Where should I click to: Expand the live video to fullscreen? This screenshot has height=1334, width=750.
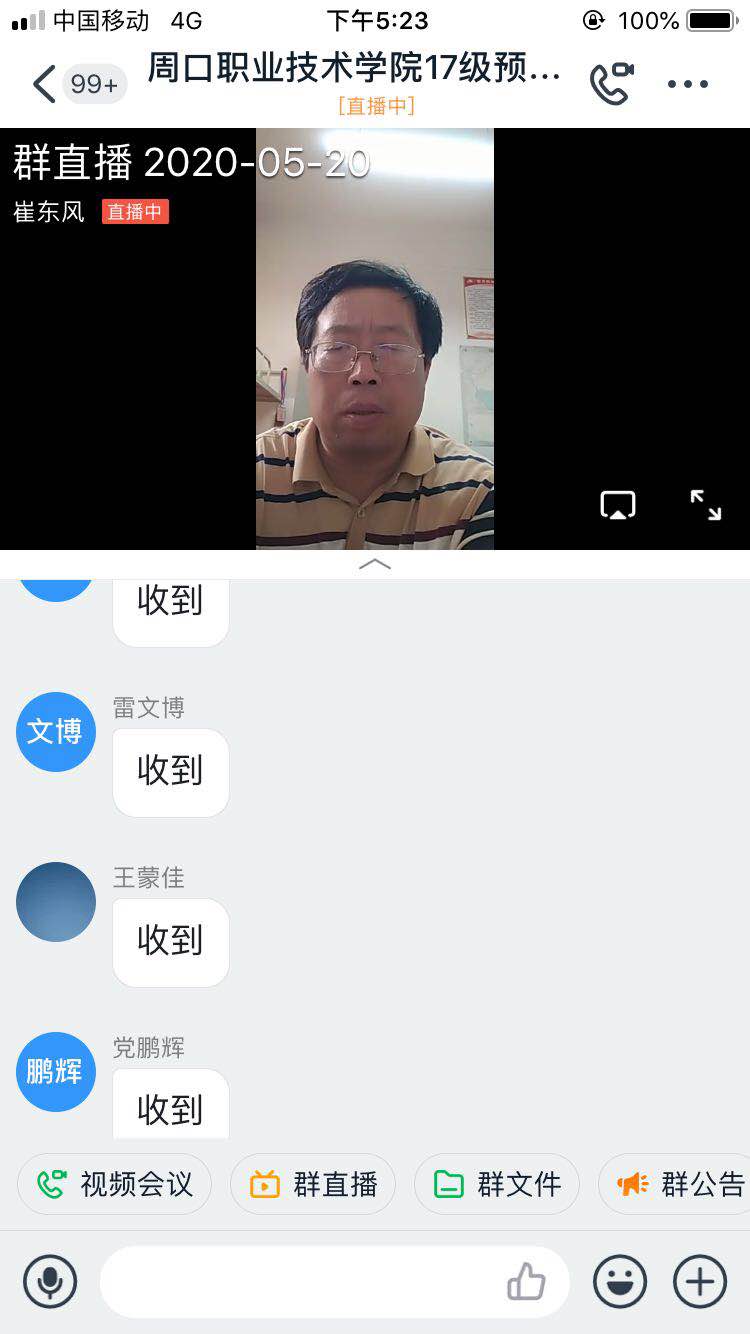(706, 505)
